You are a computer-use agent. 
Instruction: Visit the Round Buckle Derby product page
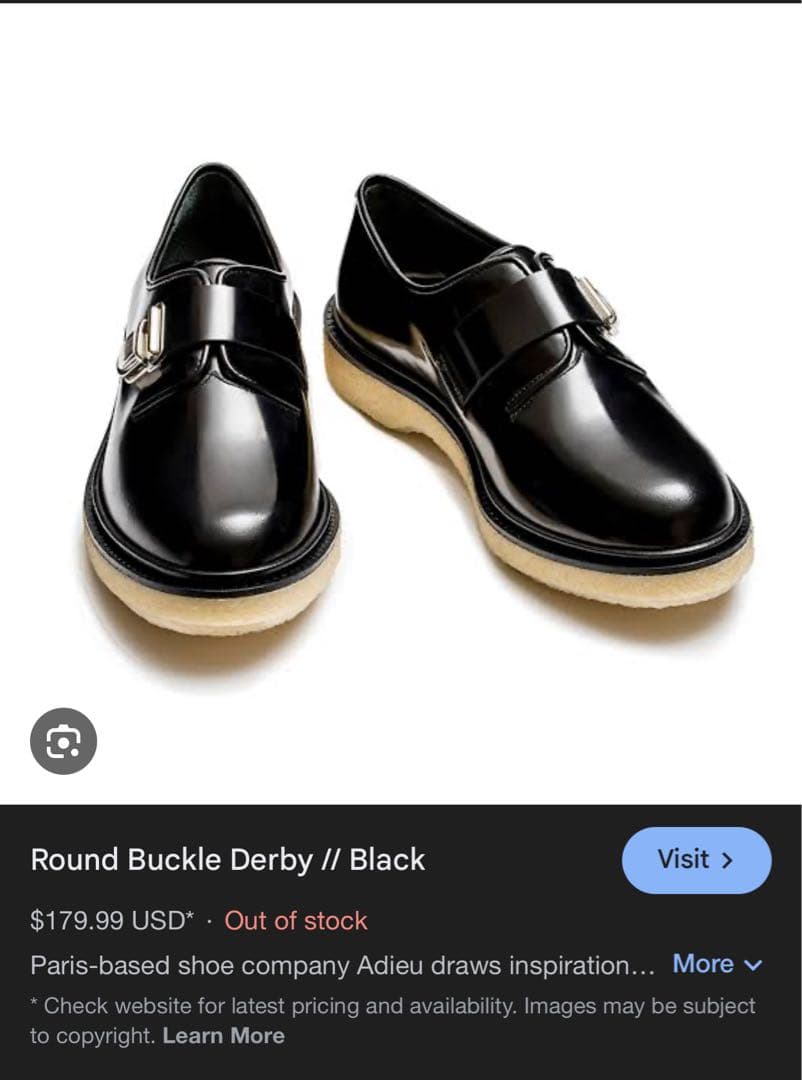click(x=696, y=860)
